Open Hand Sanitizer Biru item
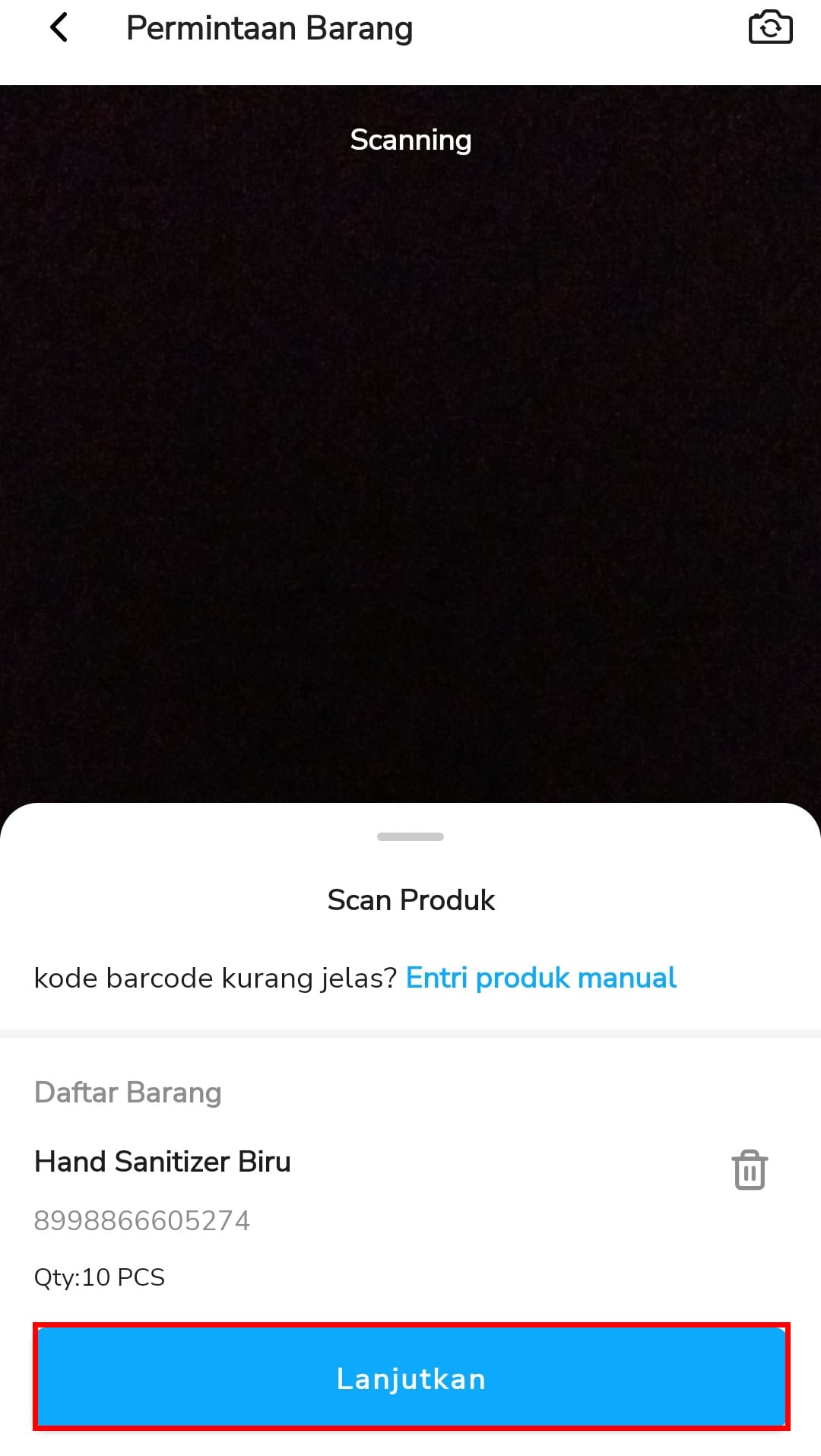The height and width of the screenshot is (1456, 821). coord(163,1162)
